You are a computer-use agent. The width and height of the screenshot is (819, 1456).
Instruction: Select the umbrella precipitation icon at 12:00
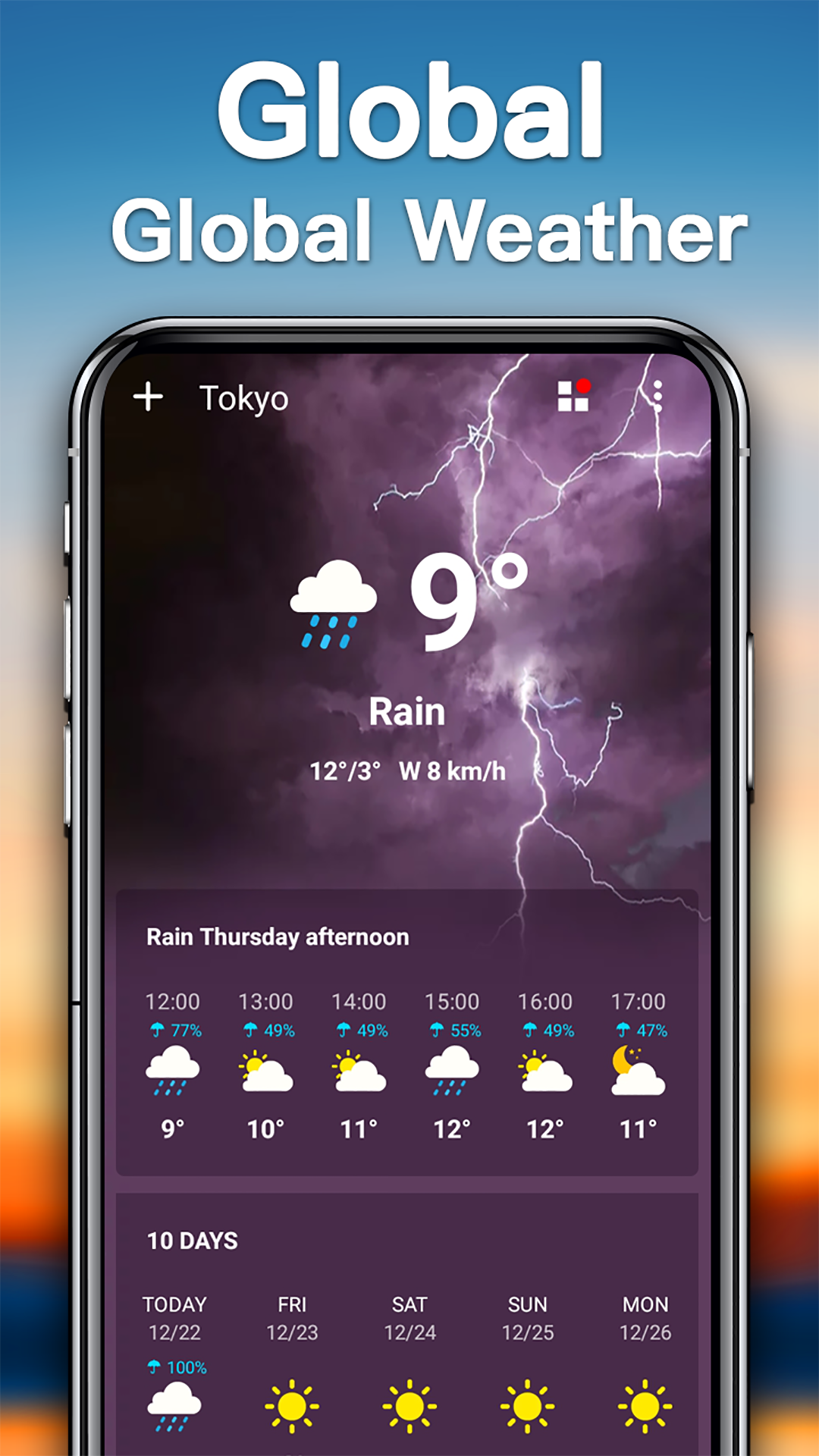172,1030
